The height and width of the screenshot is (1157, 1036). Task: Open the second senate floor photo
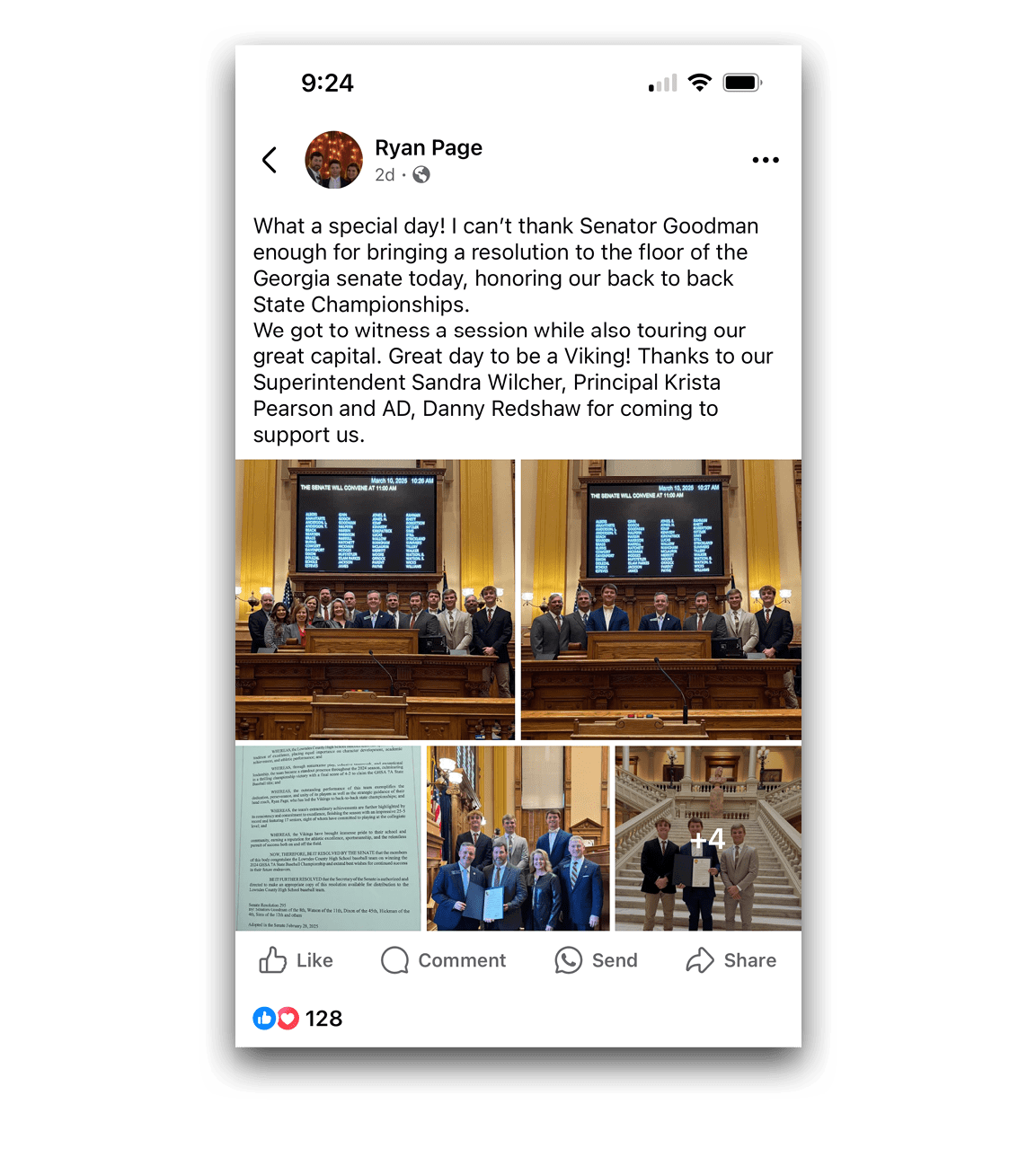(660, 599)
